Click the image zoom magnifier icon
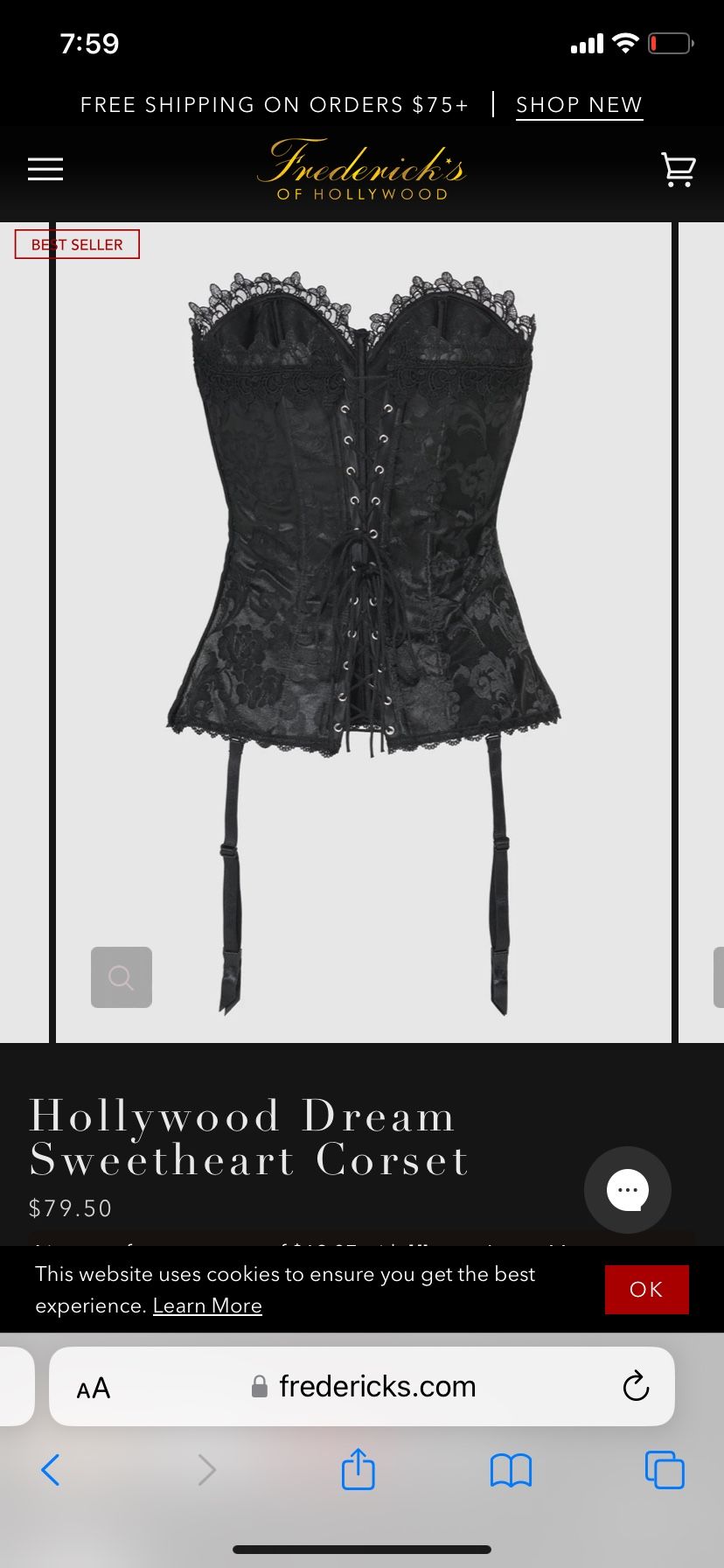 coord(121,977)
